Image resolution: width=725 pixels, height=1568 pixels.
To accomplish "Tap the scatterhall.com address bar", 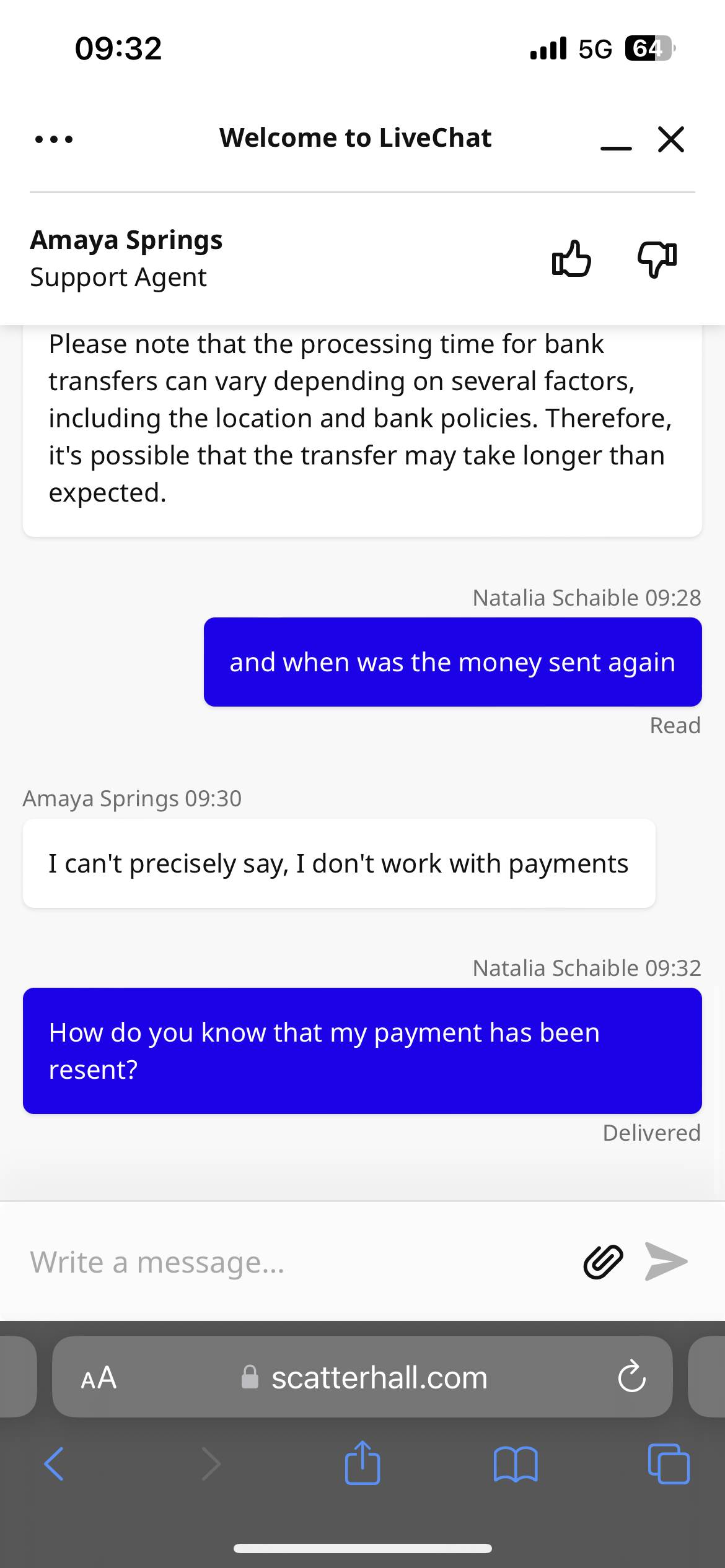I will (379, 1378).
